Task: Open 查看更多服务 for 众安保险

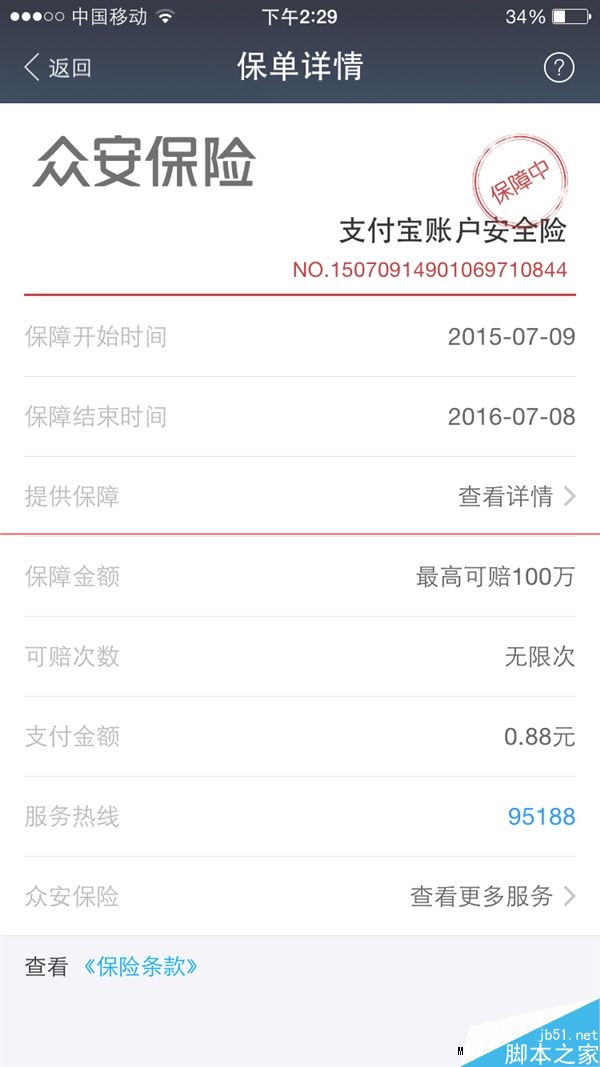Action: point(492,897)
